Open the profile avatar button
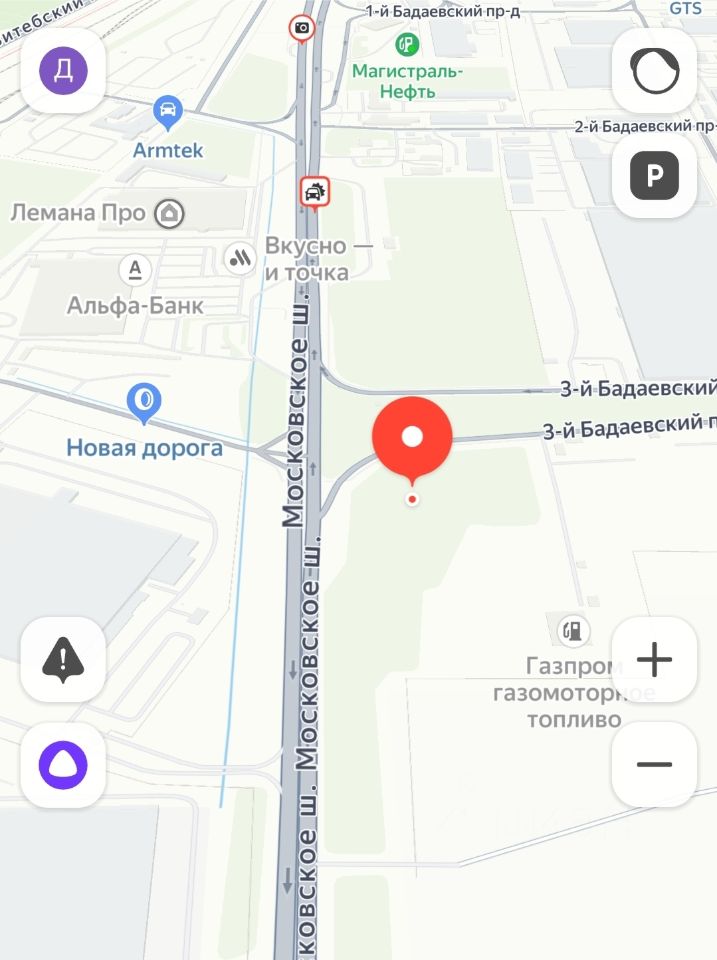The image size is (717, 960). tap(63, 70)
